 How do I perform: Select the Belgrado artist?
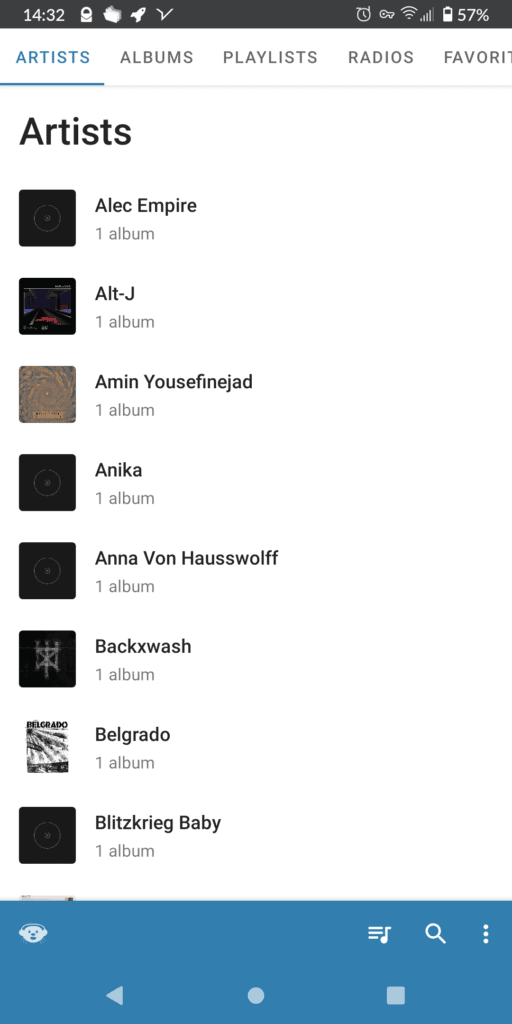[256, 747]
